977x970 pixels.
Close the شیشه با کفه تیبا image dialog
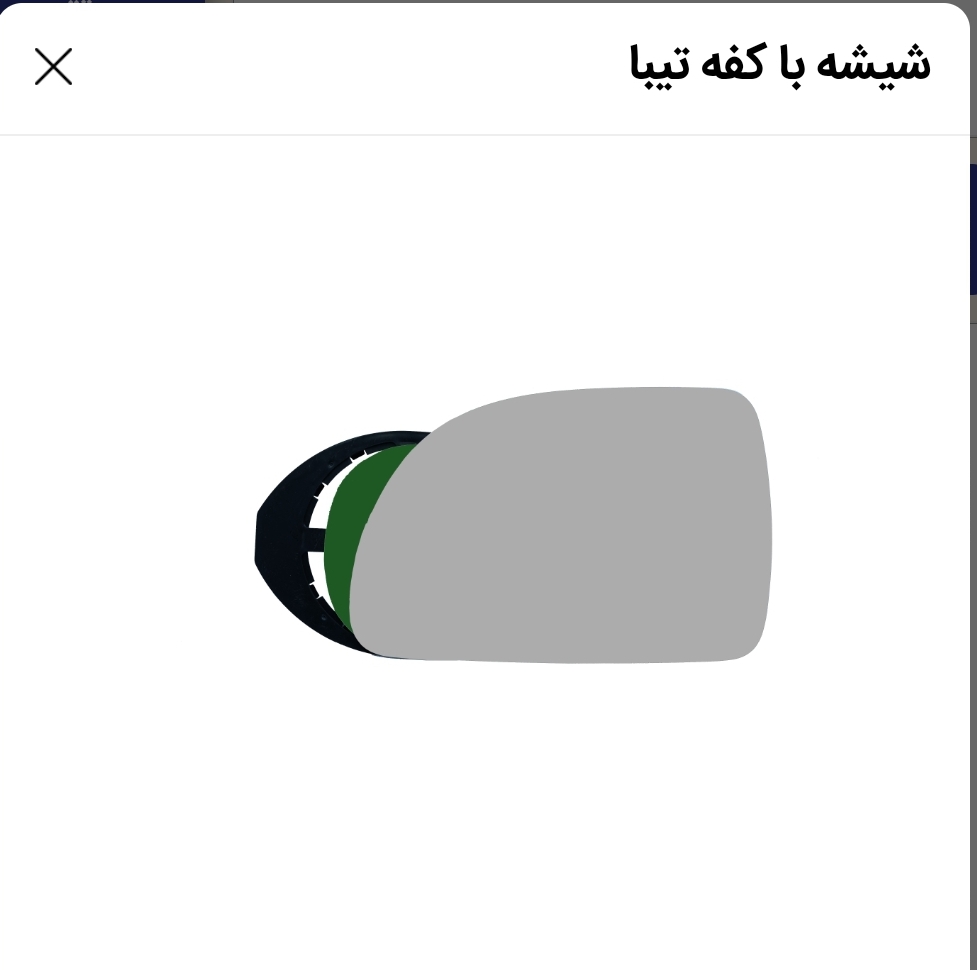coord(53,67)
